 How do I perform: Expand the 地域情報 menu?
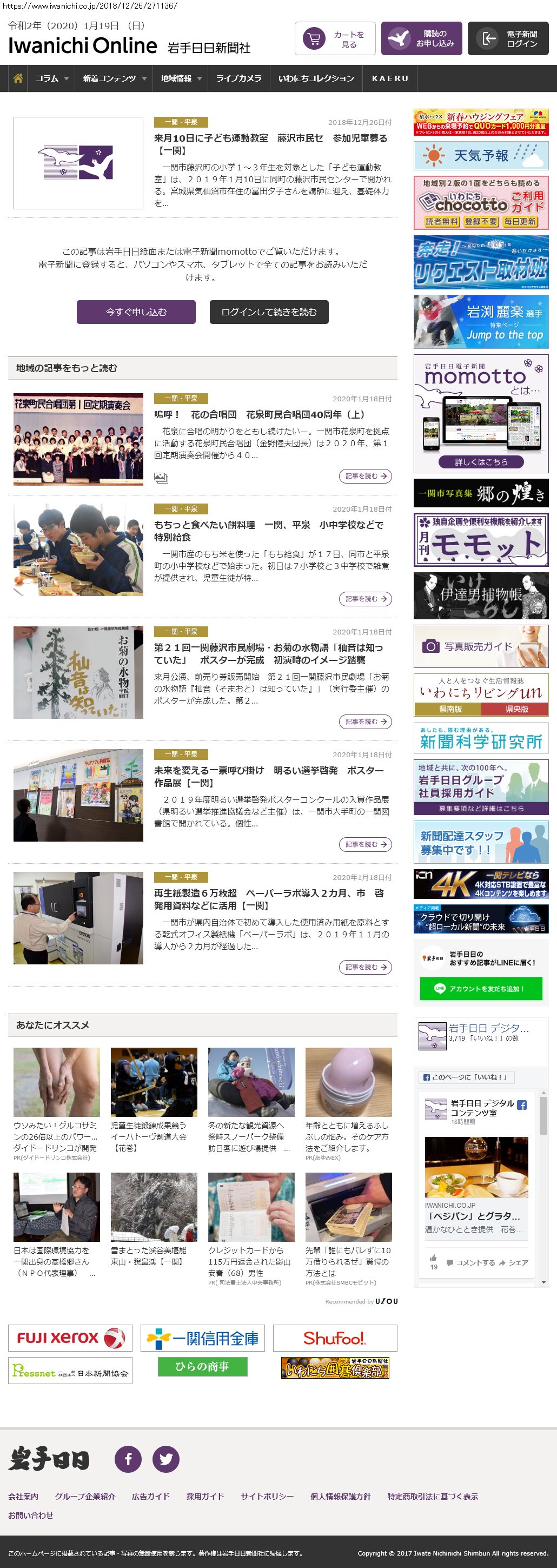click(181, 78)
